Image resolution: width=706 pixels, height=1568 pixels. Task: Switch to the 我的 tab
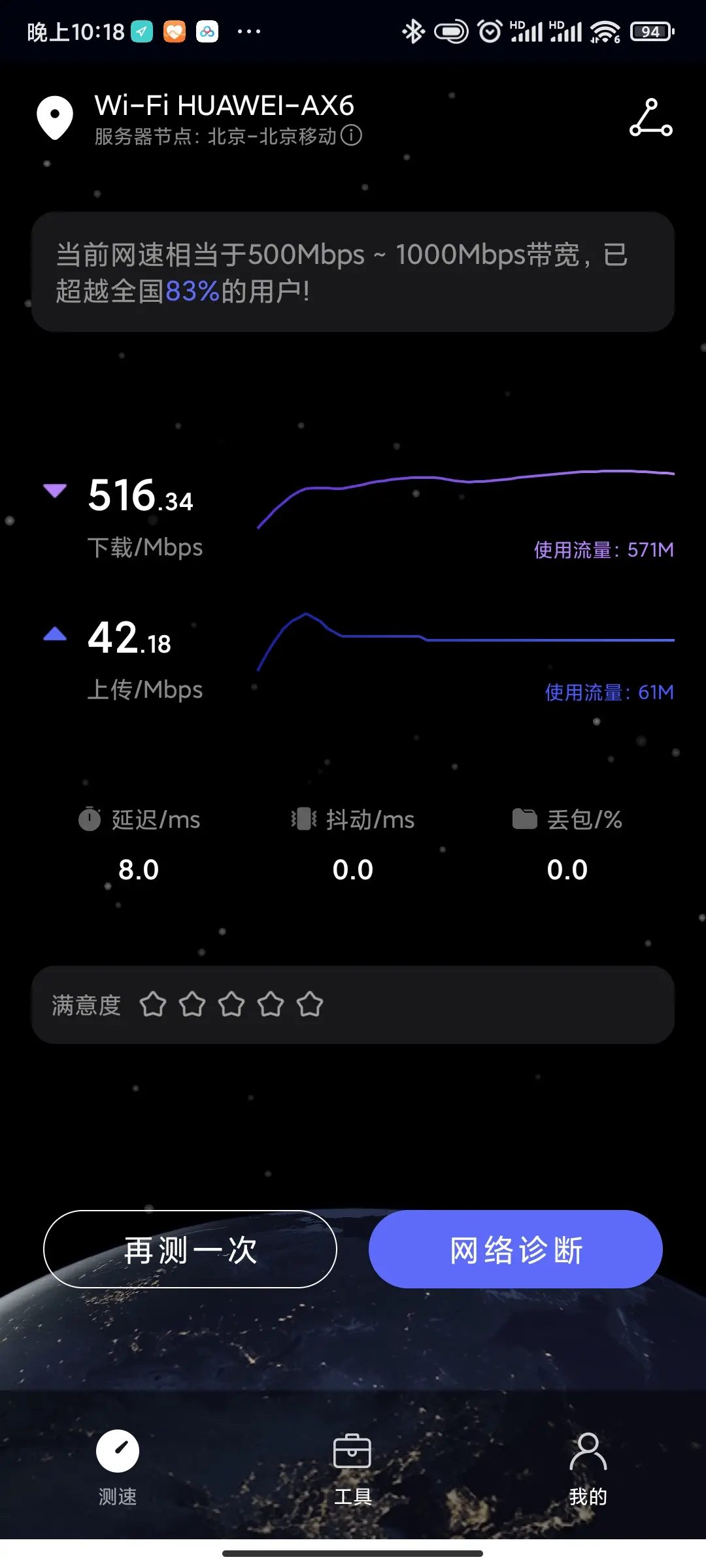[588, 1466]
